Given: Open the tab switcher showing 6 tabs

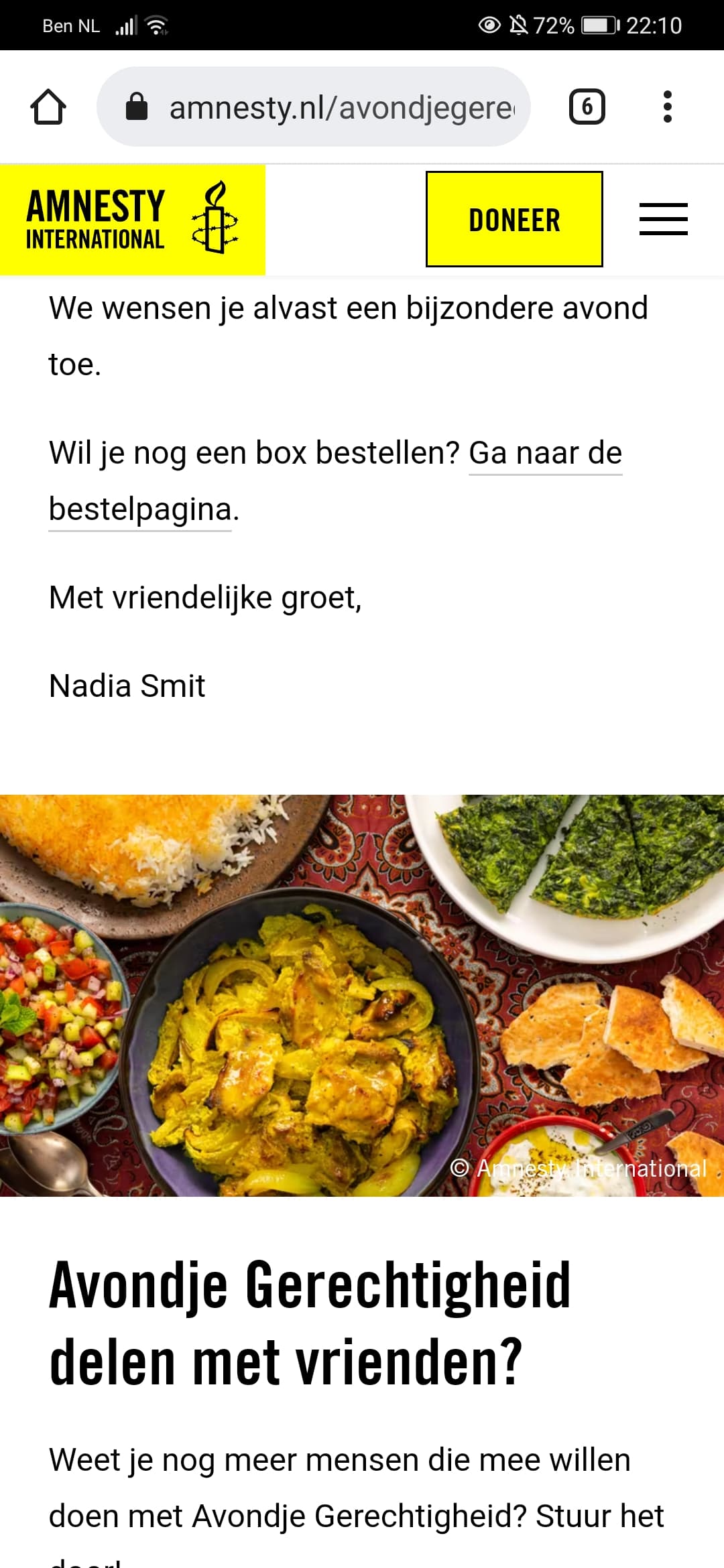Looking at the screenshot, I should click(x=587, y=107).
